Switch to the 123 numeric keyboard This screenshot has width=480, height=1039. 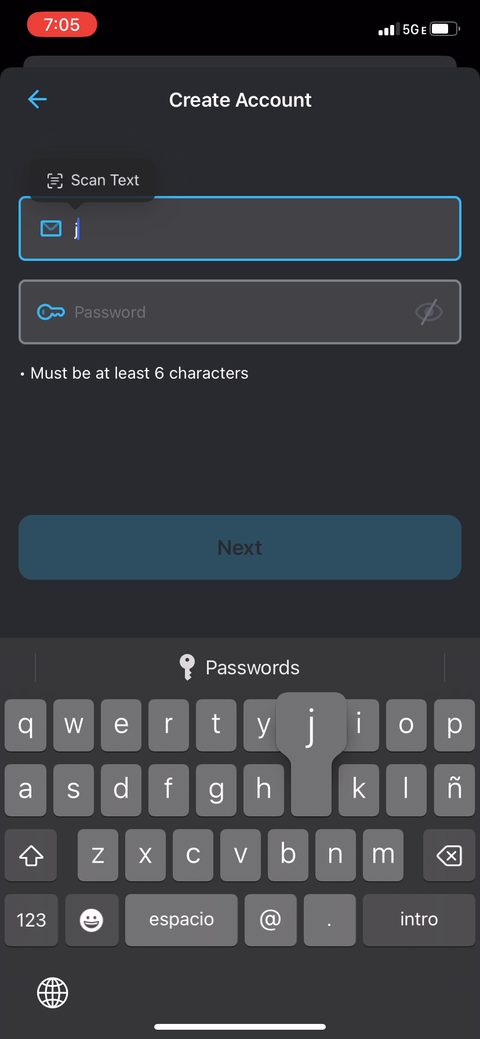[x=31, y=920]
